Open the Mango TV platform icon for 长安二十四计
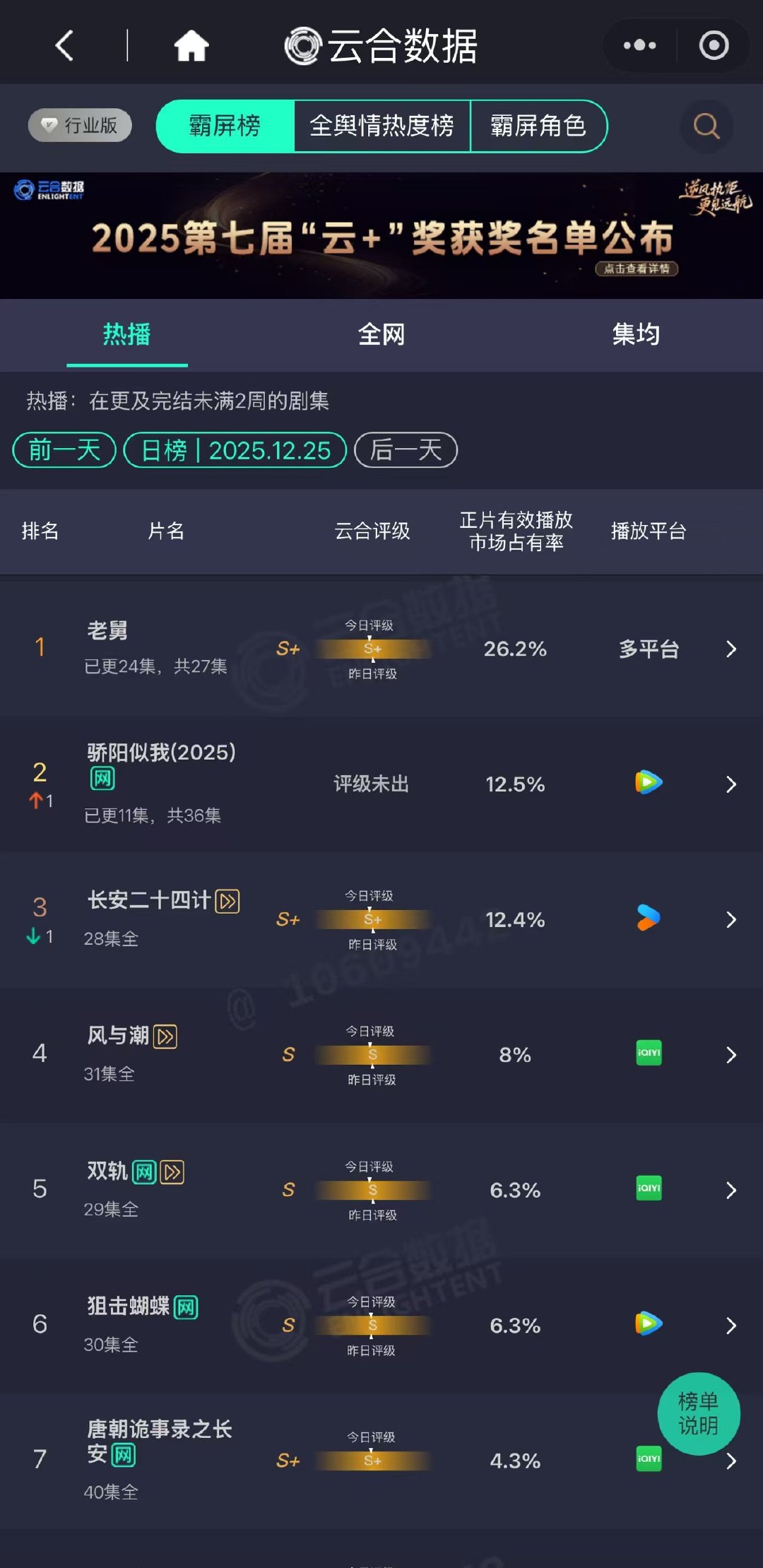 (647, 919)
